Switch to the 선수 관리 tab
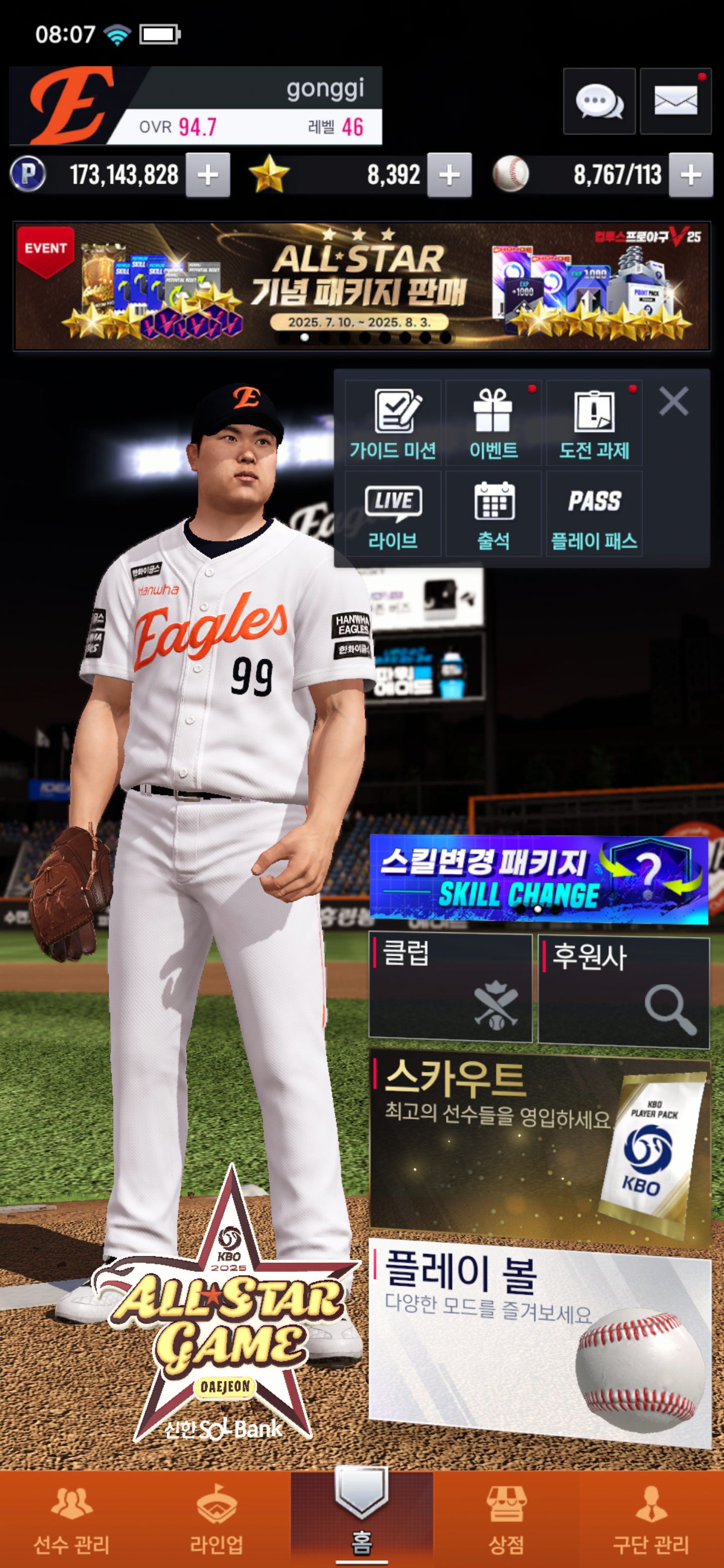The width and height of the screenshot is (724, 1568). point(72,1519)
